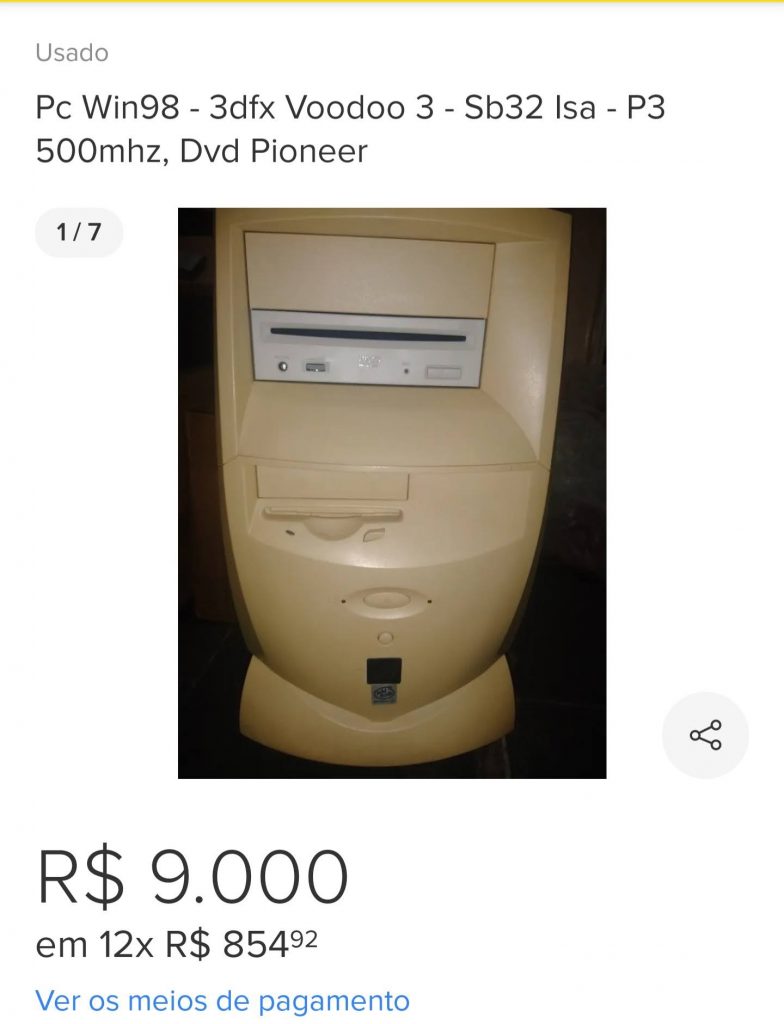Share this PC listing
Image resolution: width=784 pixels, height=1024 pixels.
705,735
